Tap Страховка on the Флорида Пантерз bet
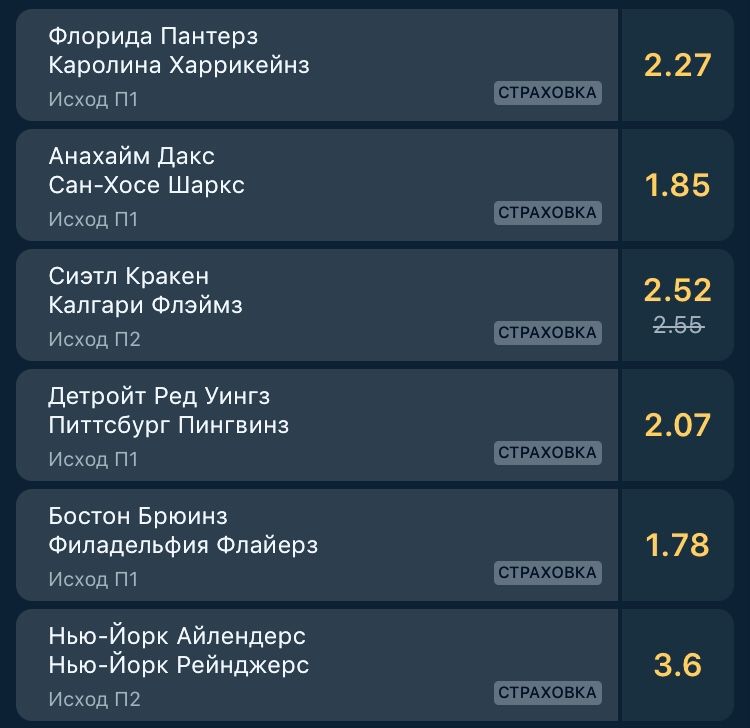750x728 pixels. click(x=547, y=93)
